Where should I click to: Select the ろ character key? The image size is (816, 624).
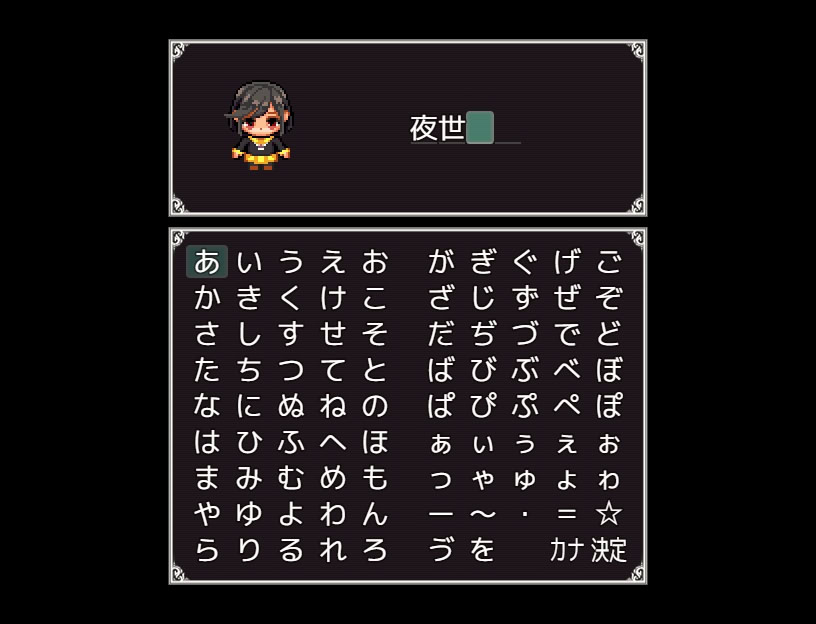[375, 550]
